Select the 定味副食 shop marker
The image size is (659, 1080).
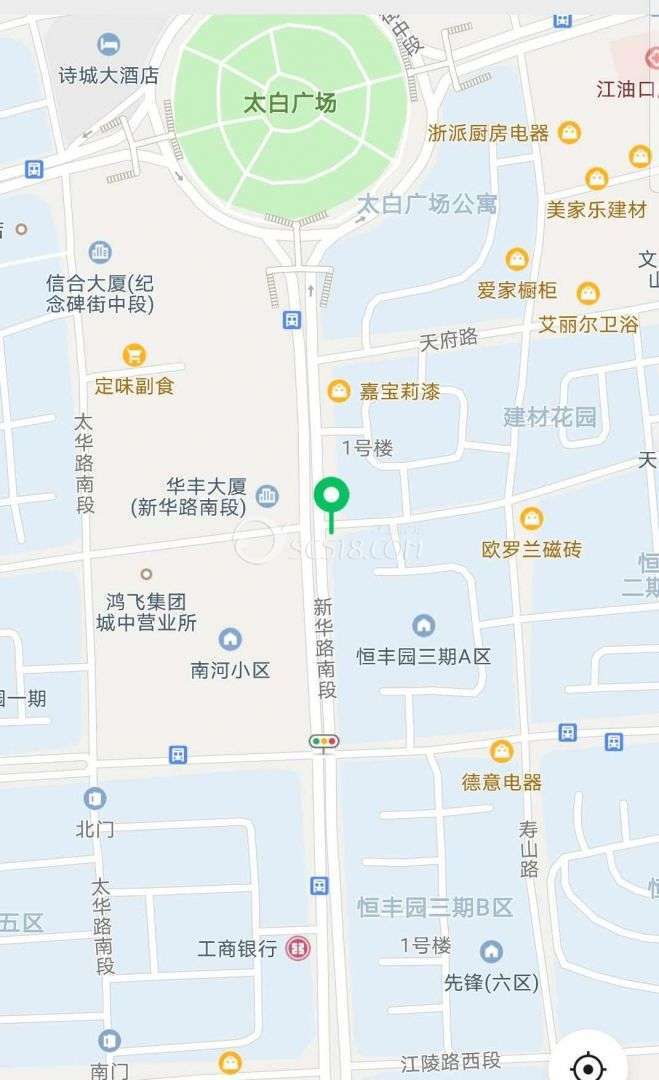(x=134, y=355)
